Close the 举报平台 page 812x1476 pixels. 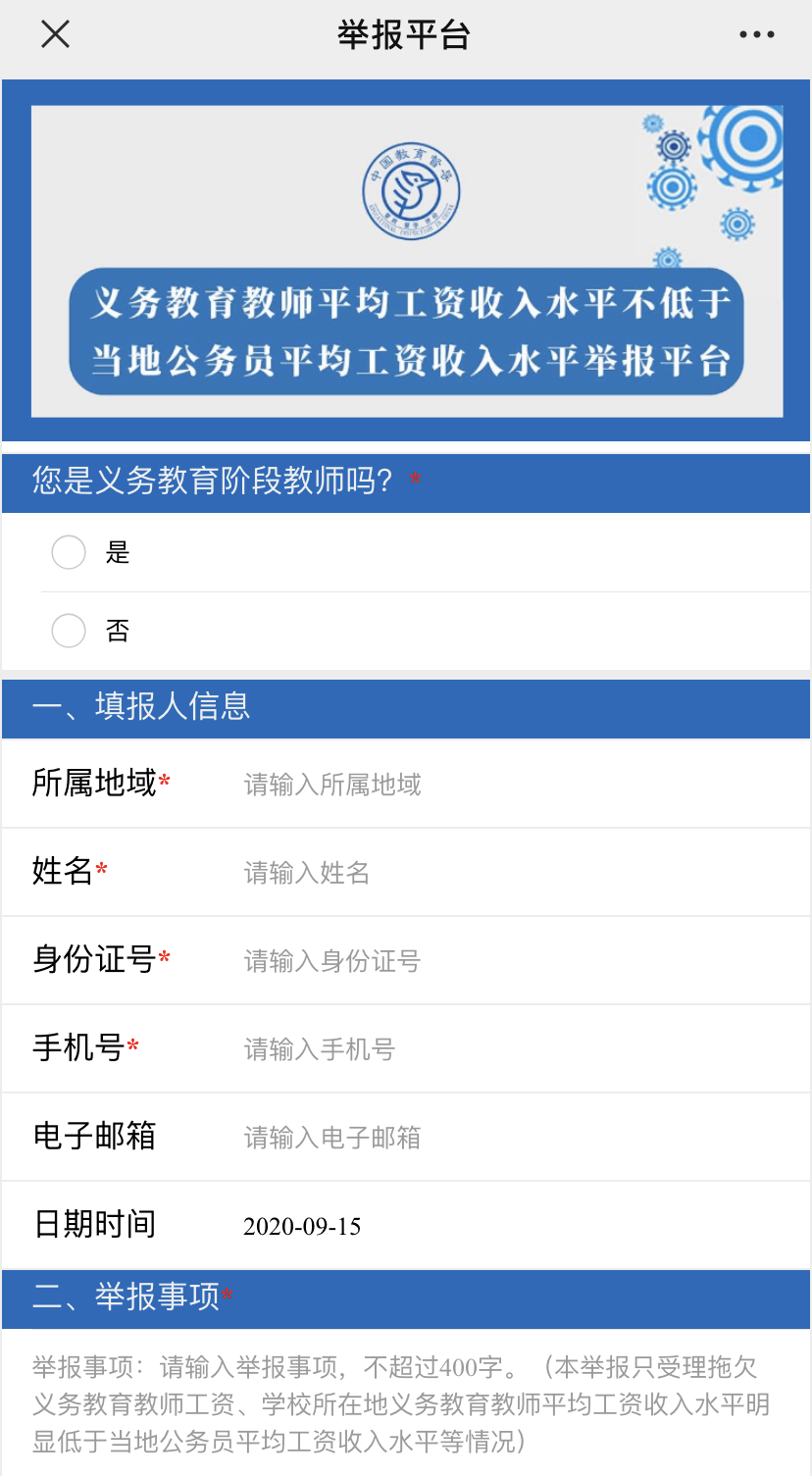tap(55, 34)
